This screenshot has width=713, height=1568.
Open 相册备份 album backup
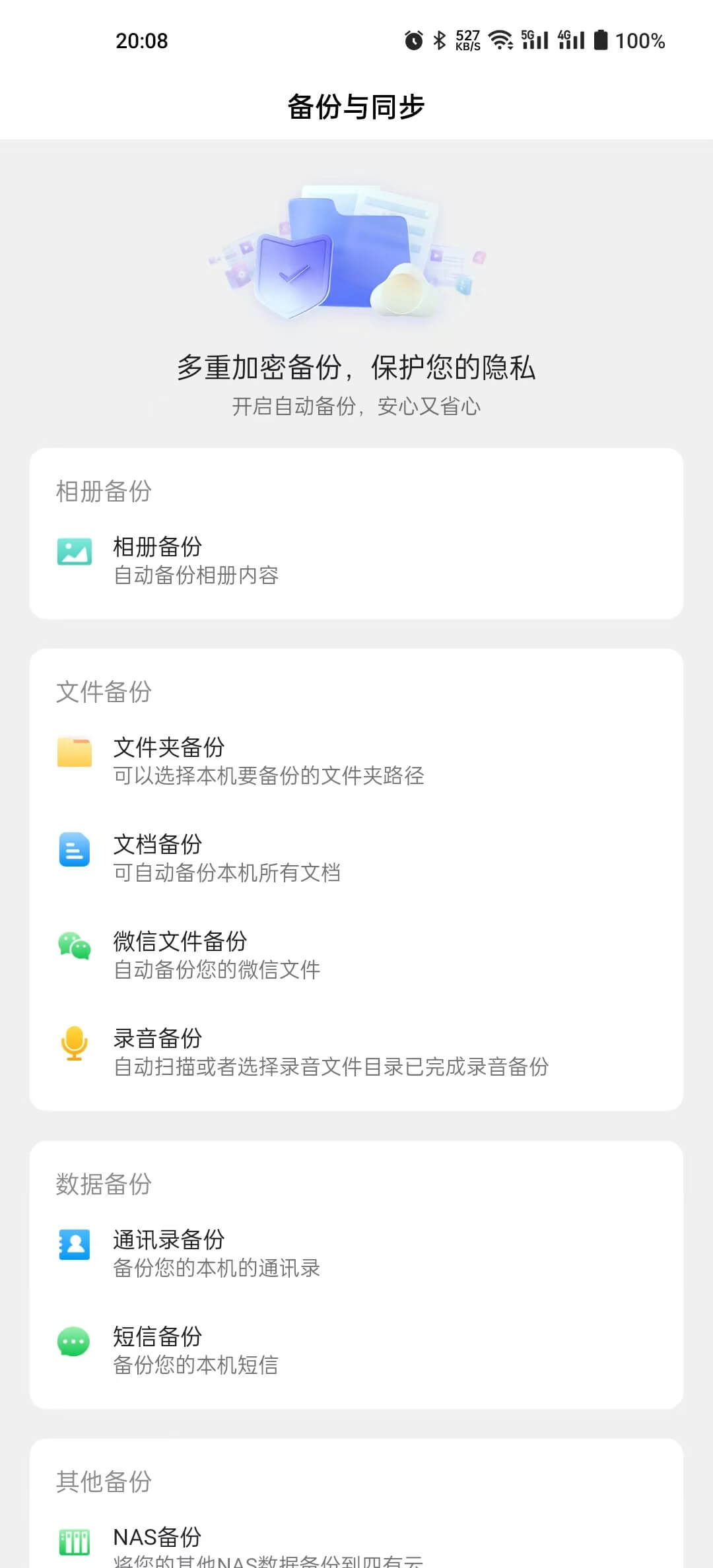pyautogui.click(x=356, y=560)
